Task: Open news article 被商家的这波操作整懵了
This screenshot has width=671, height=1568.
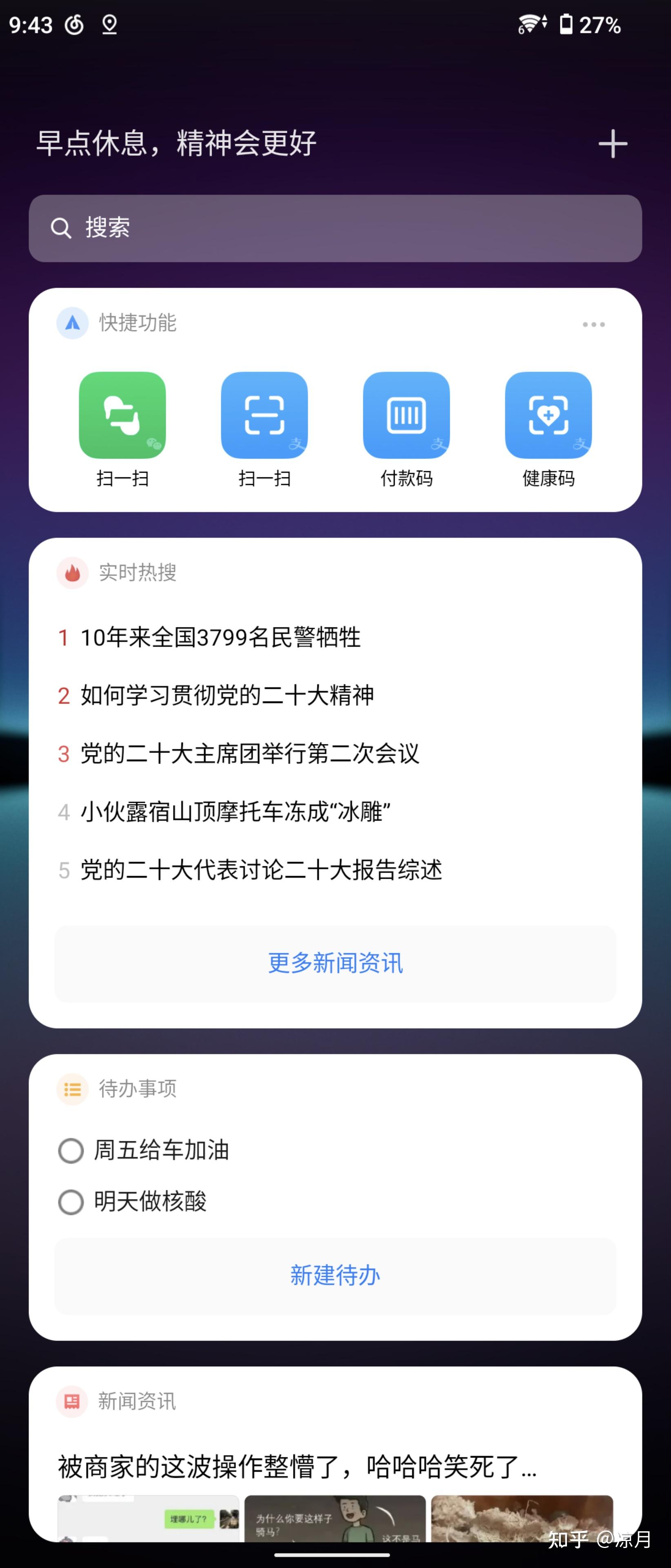Action: tap(297, 1467)
